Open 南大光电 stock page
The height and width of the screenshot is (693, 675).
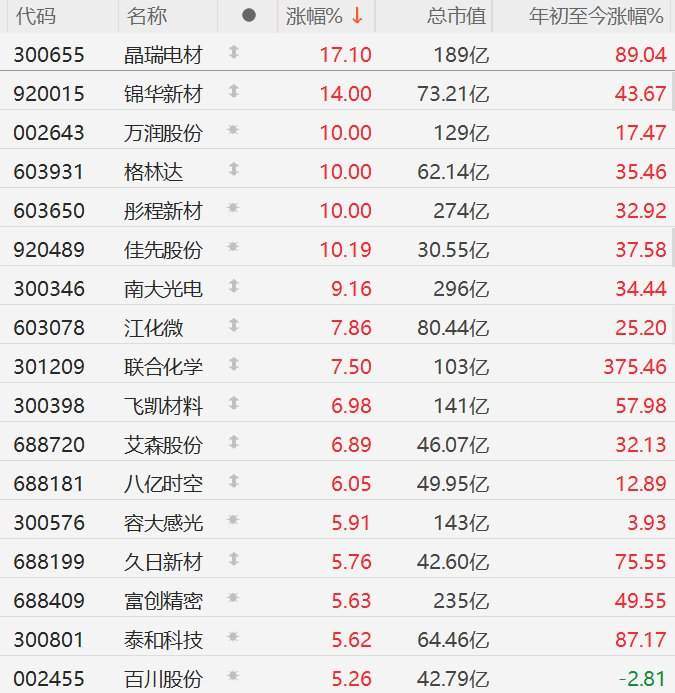[x=162, y=289]
